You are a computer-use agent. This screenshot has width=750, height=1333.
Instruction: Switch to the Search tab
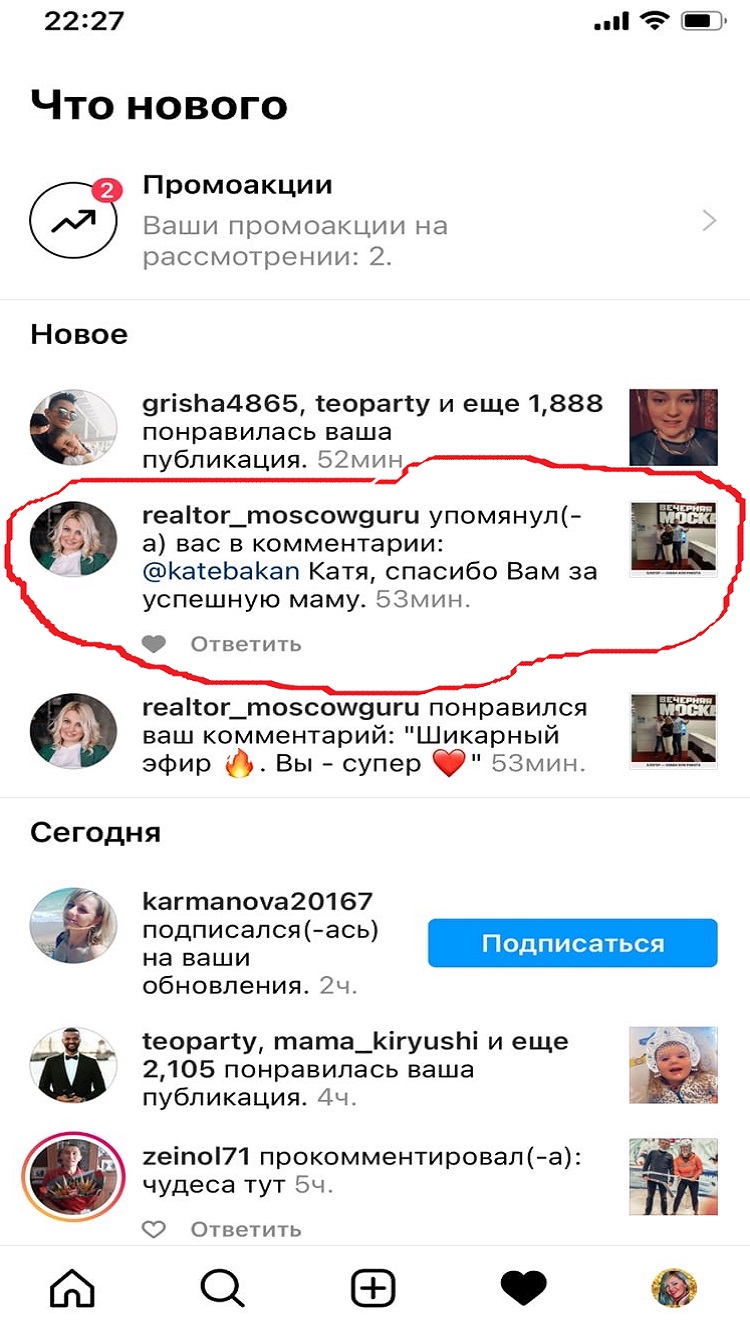pos(222,1288)
